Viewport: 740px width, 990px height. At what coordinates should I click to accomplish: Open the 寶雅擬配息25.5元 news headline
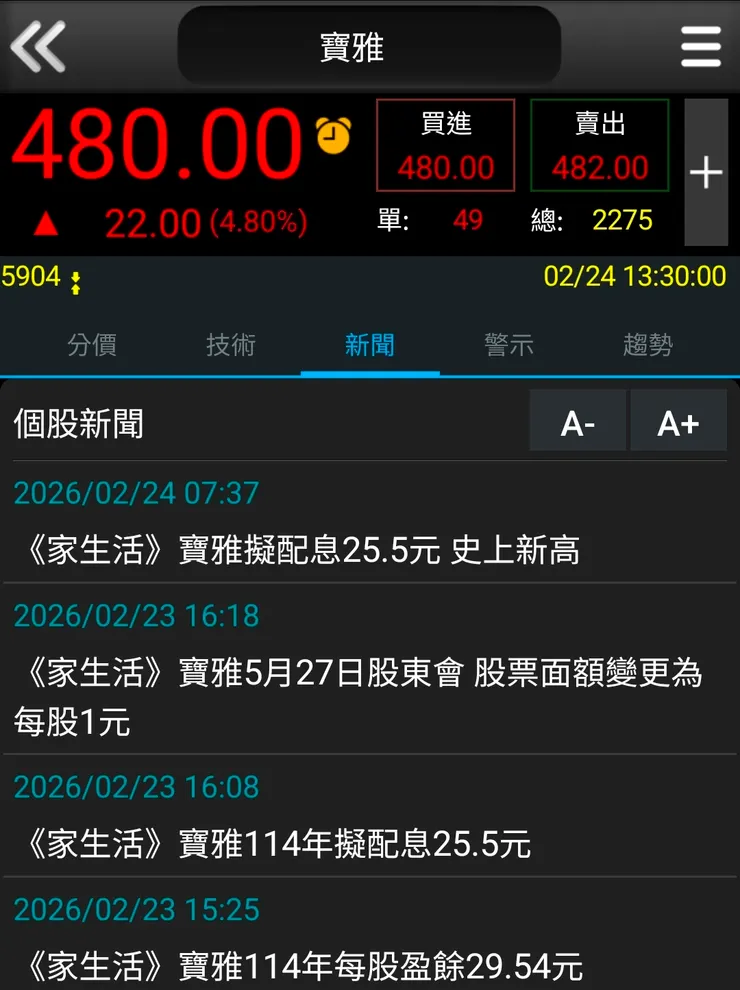click(x=300, y=549)
